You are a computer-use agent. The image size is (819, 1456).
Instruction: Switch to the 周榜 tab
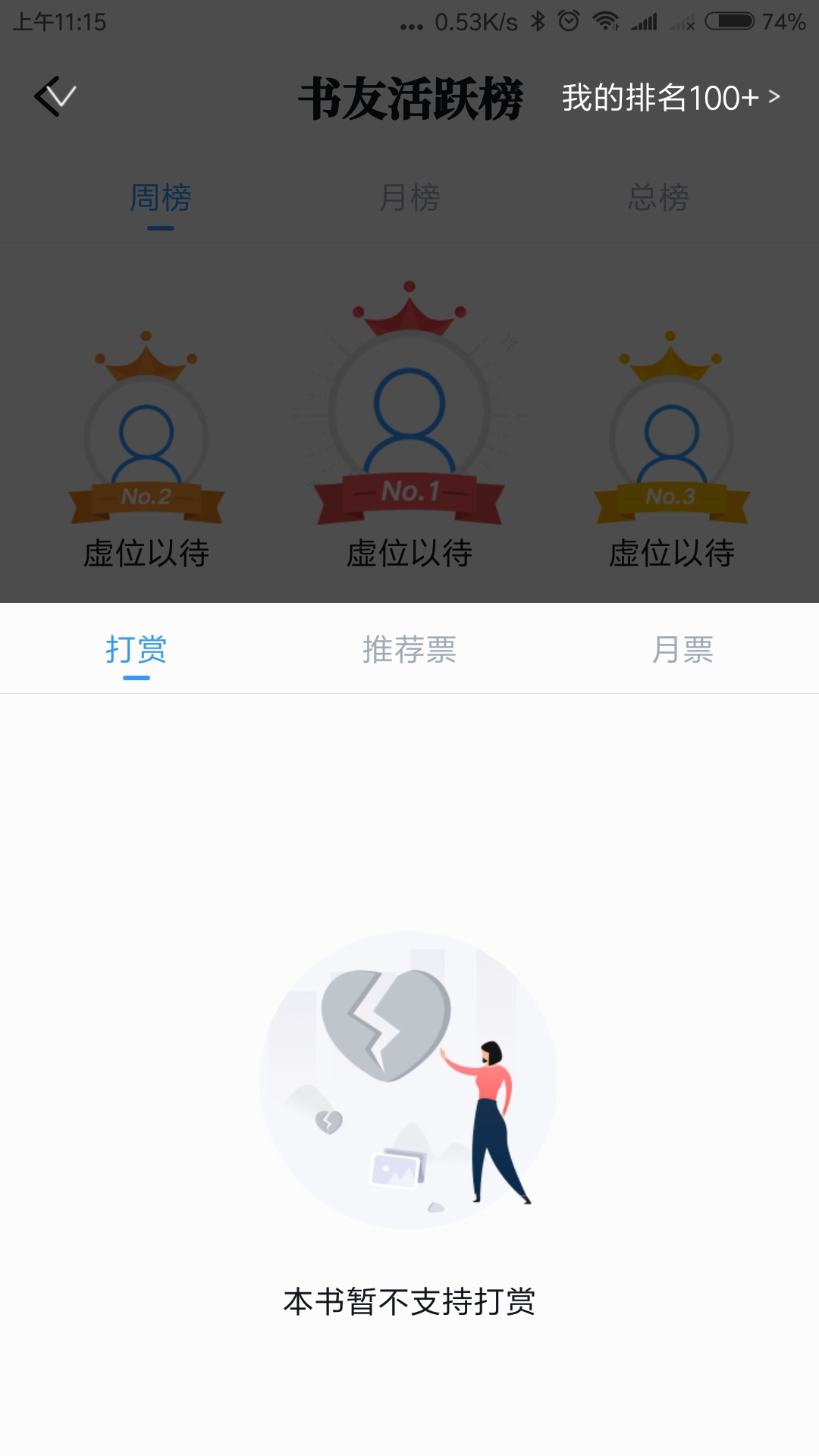tap(160, 199)
